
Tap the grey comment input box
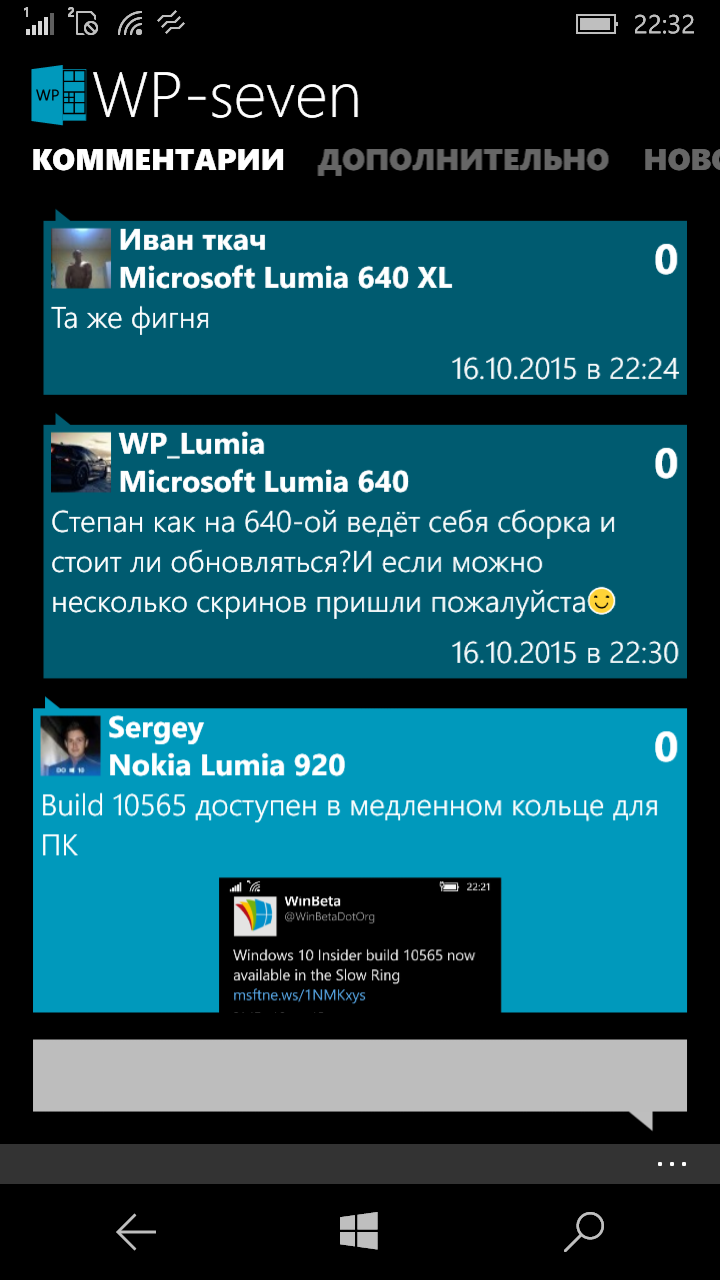[360, 1076]
